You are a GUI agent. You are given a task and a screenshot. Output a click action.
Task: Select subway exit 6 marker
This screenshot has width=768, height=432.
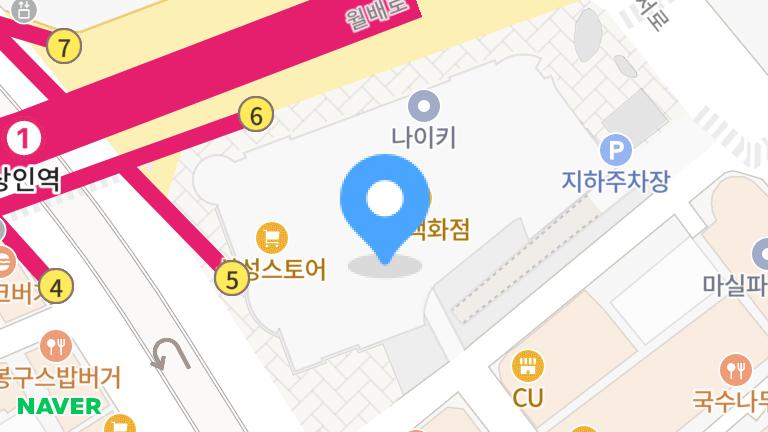[x=256, y=116]
